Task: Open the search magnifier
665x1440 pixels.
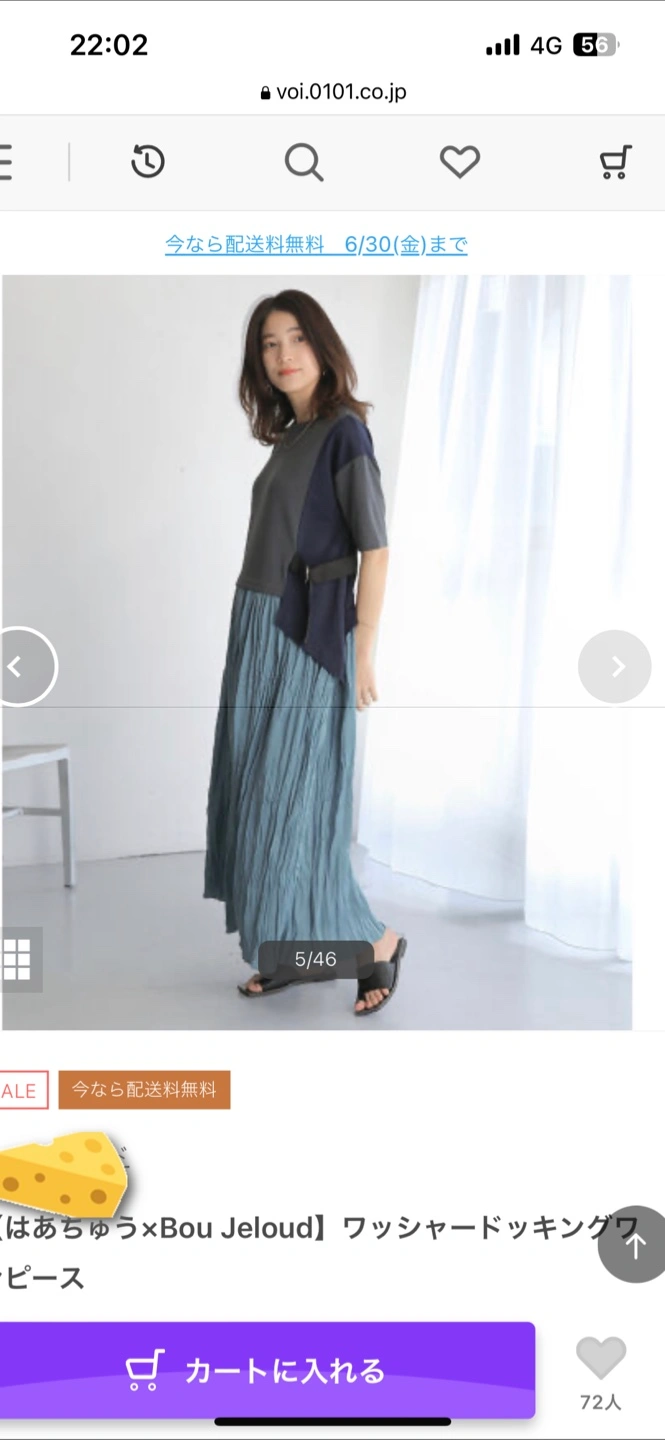Action: (304, 161)
